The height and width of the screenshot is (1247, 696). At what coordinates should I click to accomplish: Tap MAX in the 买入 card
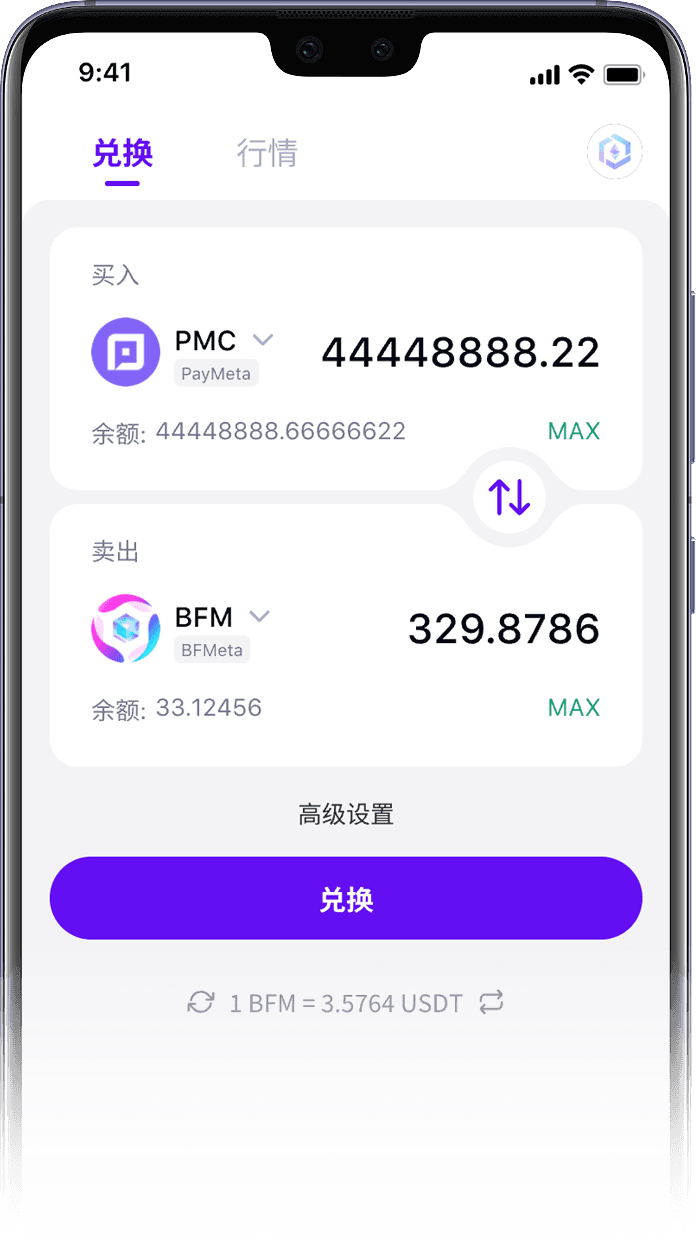point(573,432)
